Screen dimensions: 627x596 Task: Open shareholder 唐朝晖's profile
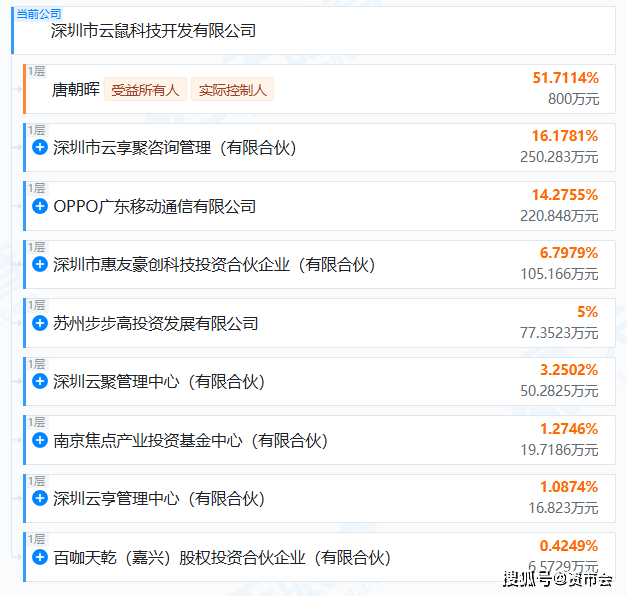point(76,90)
